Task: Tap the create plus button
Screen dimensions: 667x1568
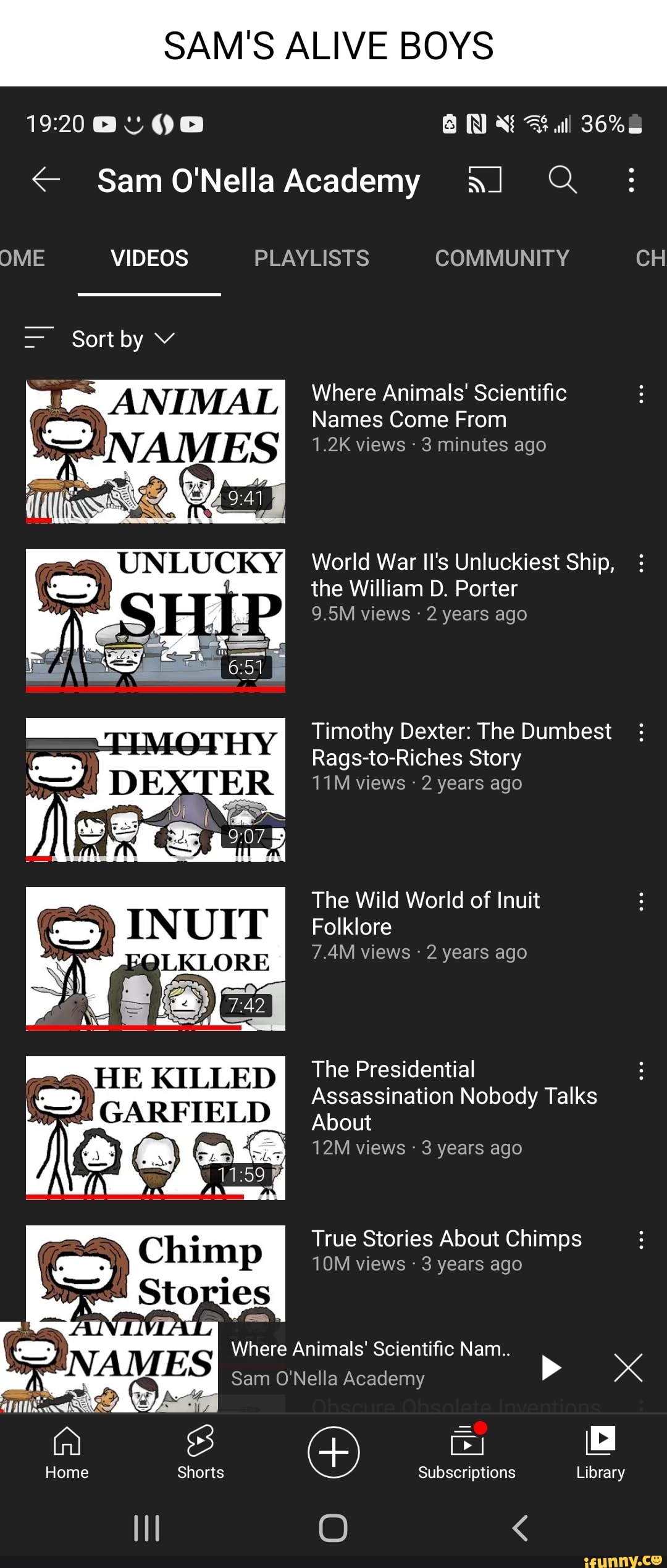Action: coord(333,1452)
